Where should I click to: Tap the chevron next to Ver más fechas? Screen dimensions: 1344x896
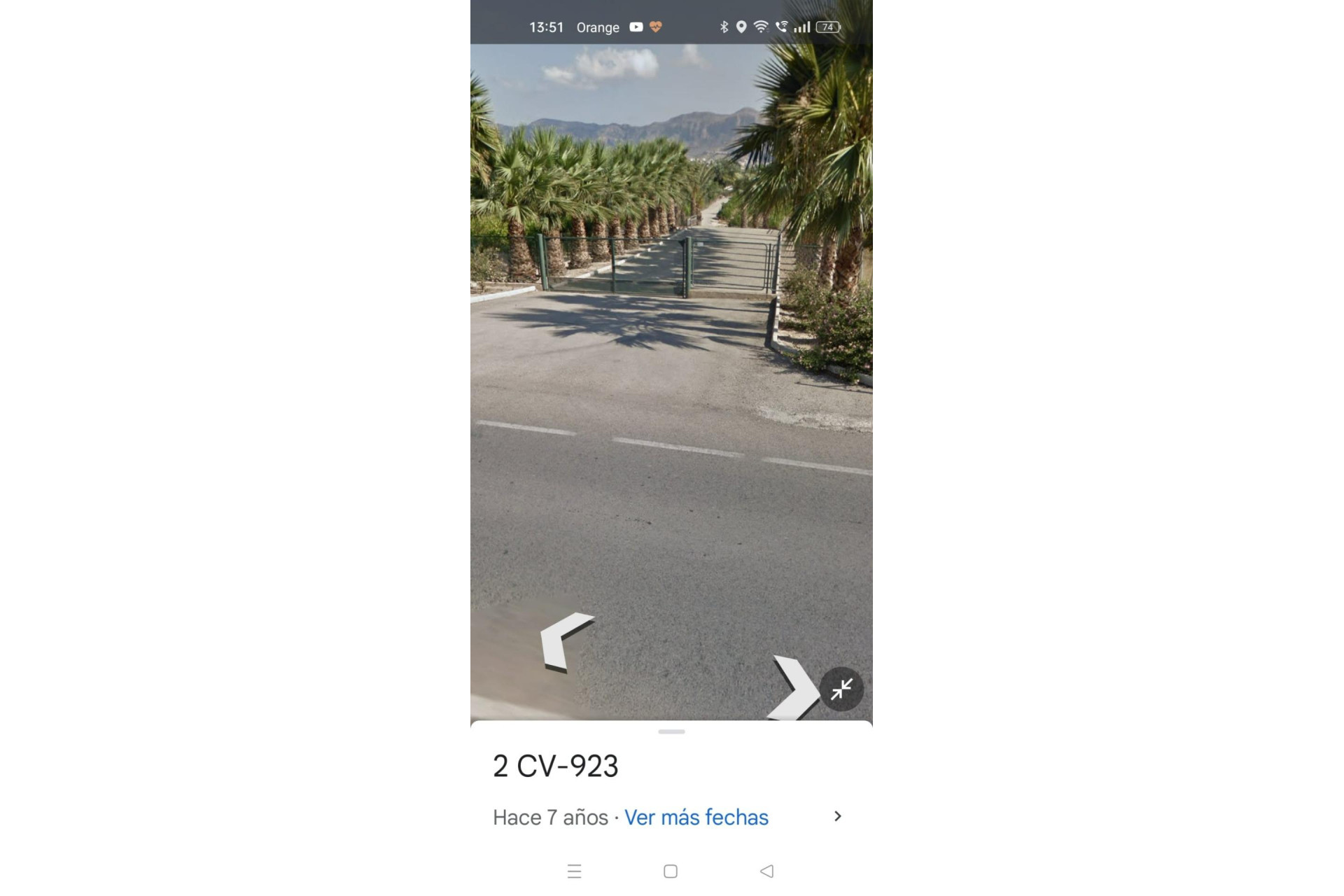coord(837,816)
